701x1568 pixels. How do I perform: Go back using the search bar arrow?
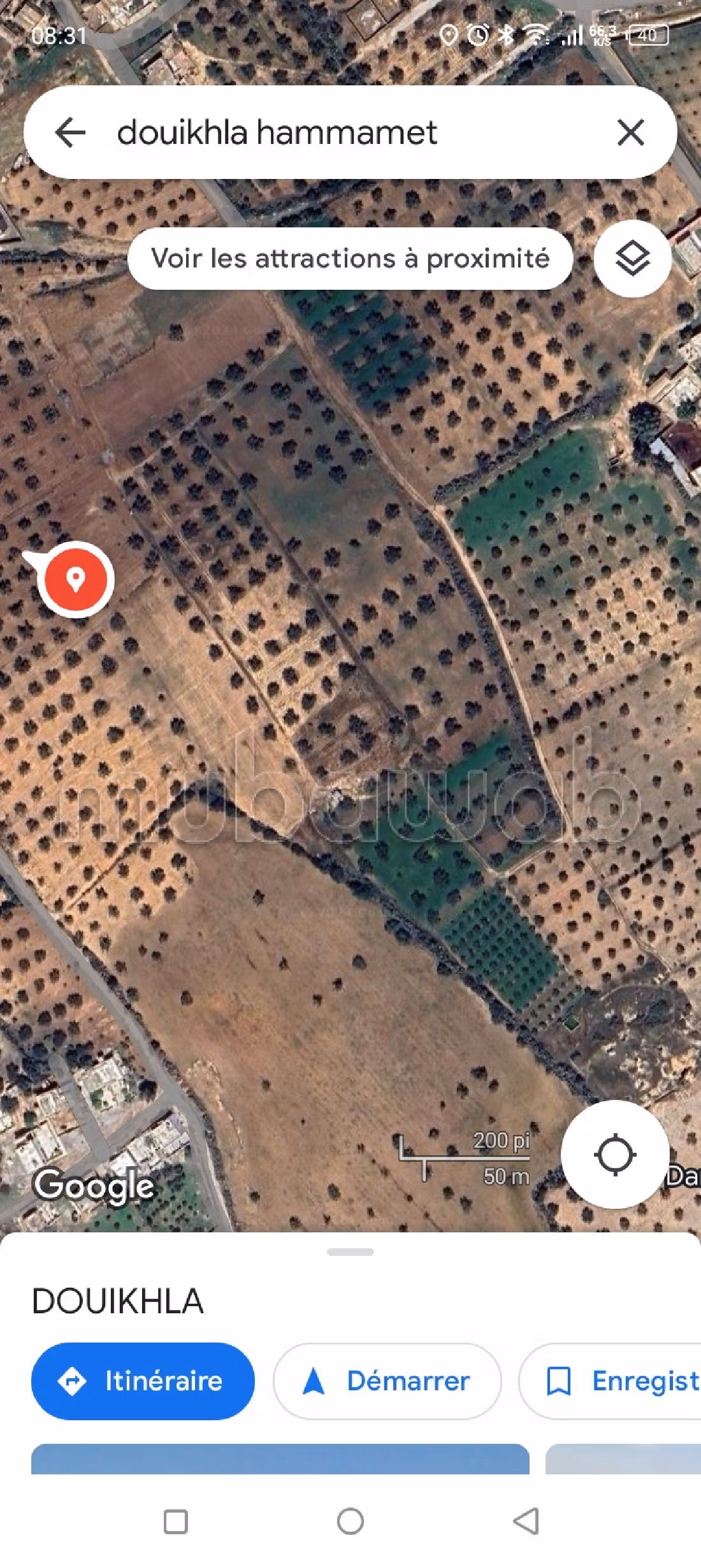[x=70, y=132]
